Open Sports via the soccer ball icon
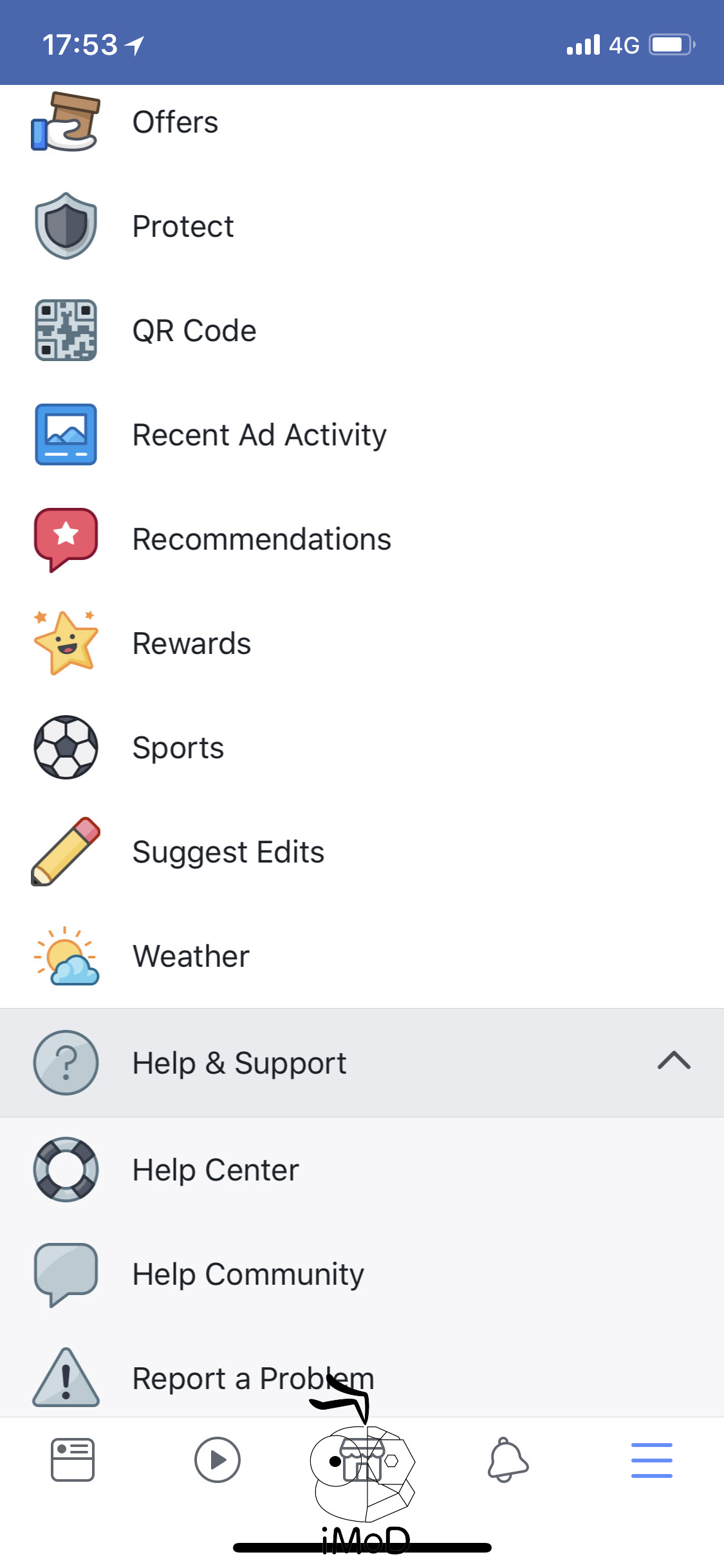The image size is (724, 1568). [65, 747]
